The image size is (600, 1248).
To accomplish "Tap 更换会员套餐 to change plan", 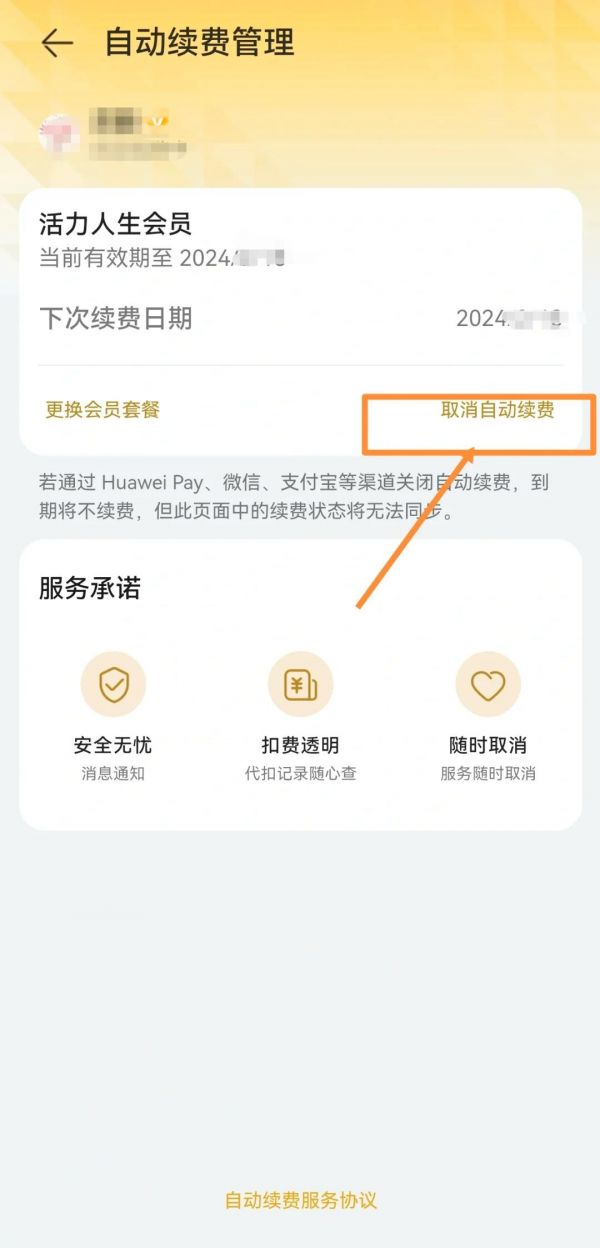I will [102, 410].
